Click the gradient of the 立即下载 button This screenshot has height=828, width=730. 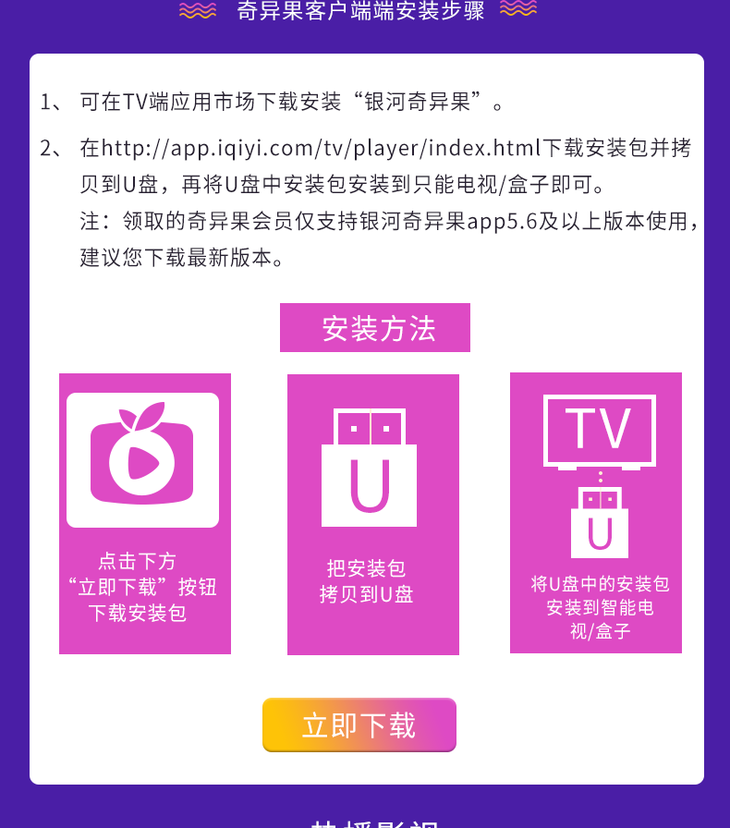(359, 724)
